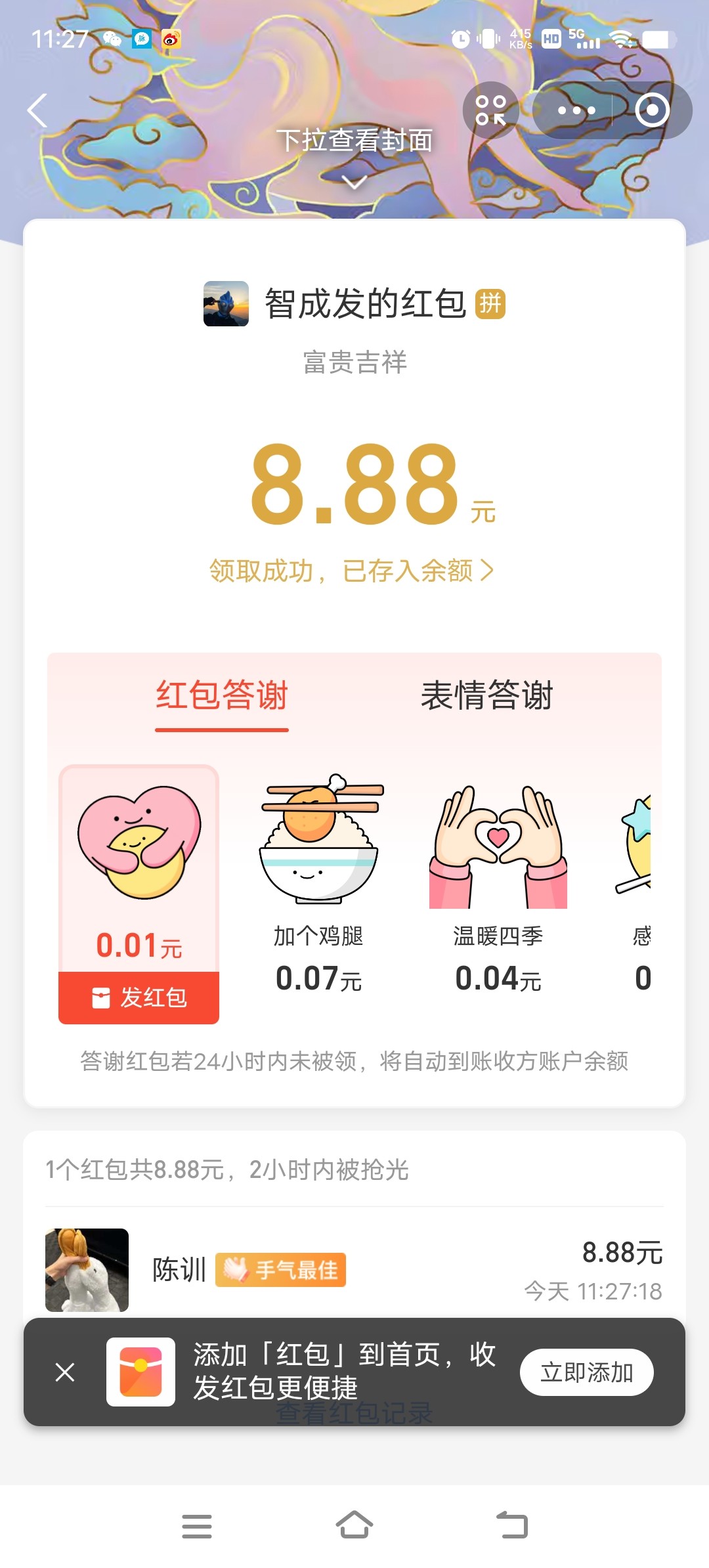709x1568 pixels.
Task: Choose the 加个鸡腿 0.07元 thank-you option
Action: [x=319, y=883]
